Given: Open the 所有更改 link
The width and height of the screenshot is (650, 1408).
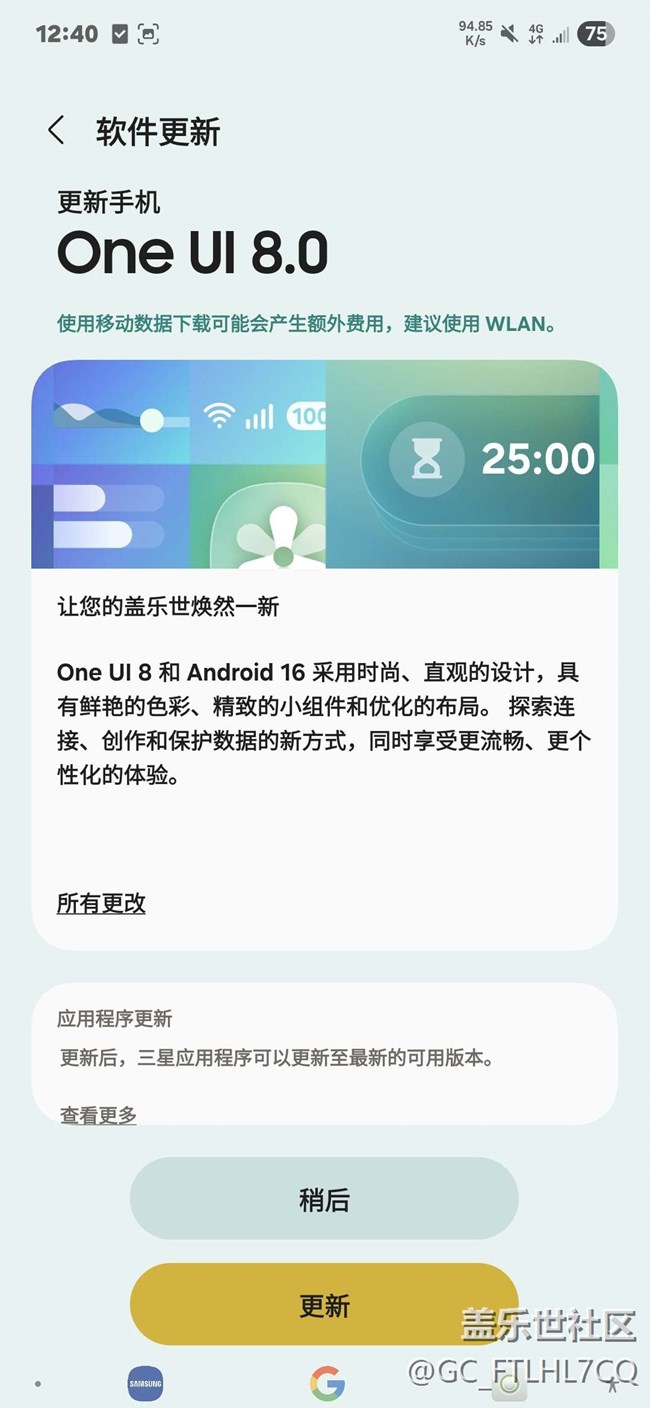Looking at the screenshot, I should [101, 903].
